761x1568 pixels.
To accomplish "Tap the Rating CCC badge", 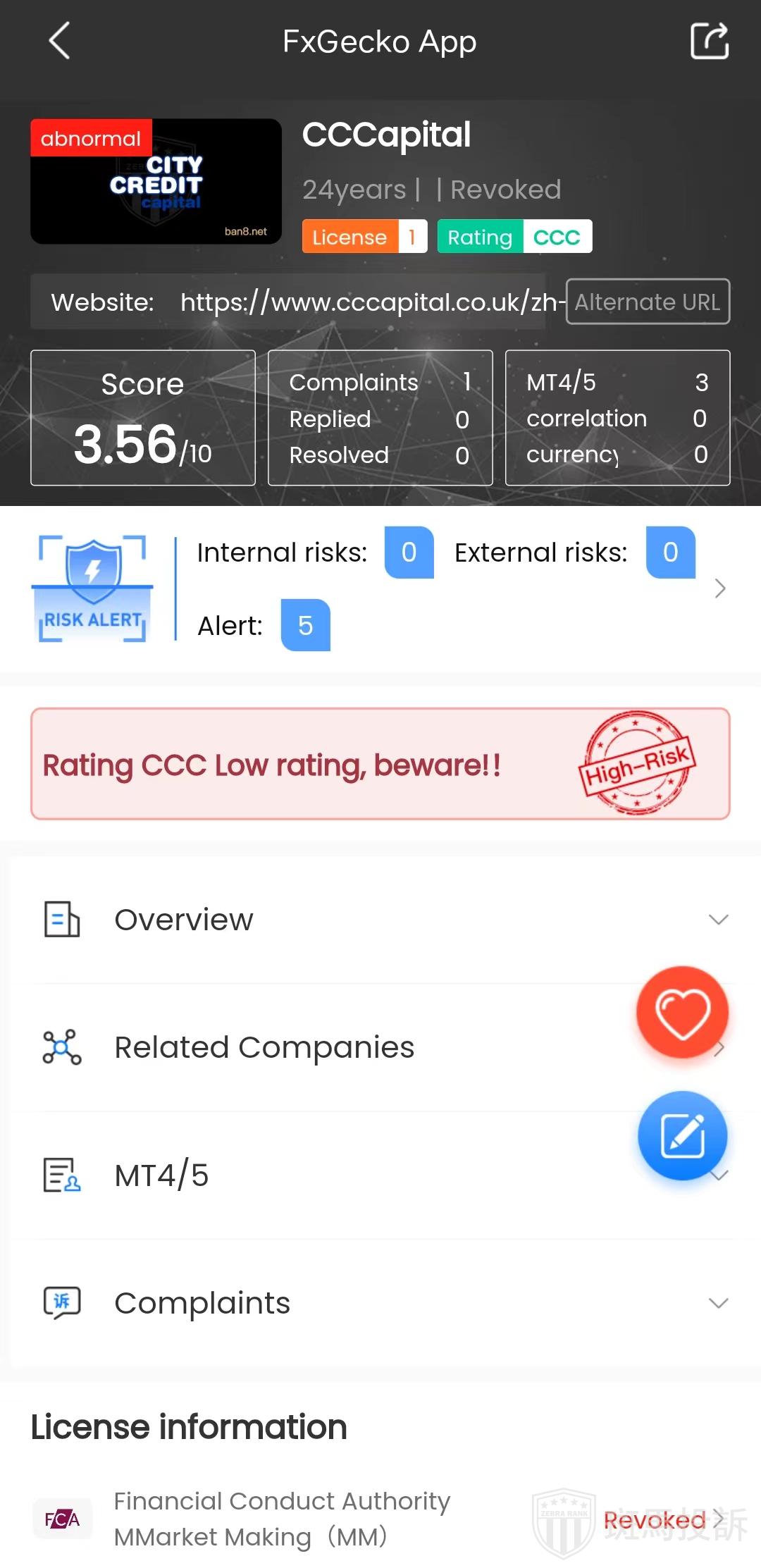I will coord(514,237).
